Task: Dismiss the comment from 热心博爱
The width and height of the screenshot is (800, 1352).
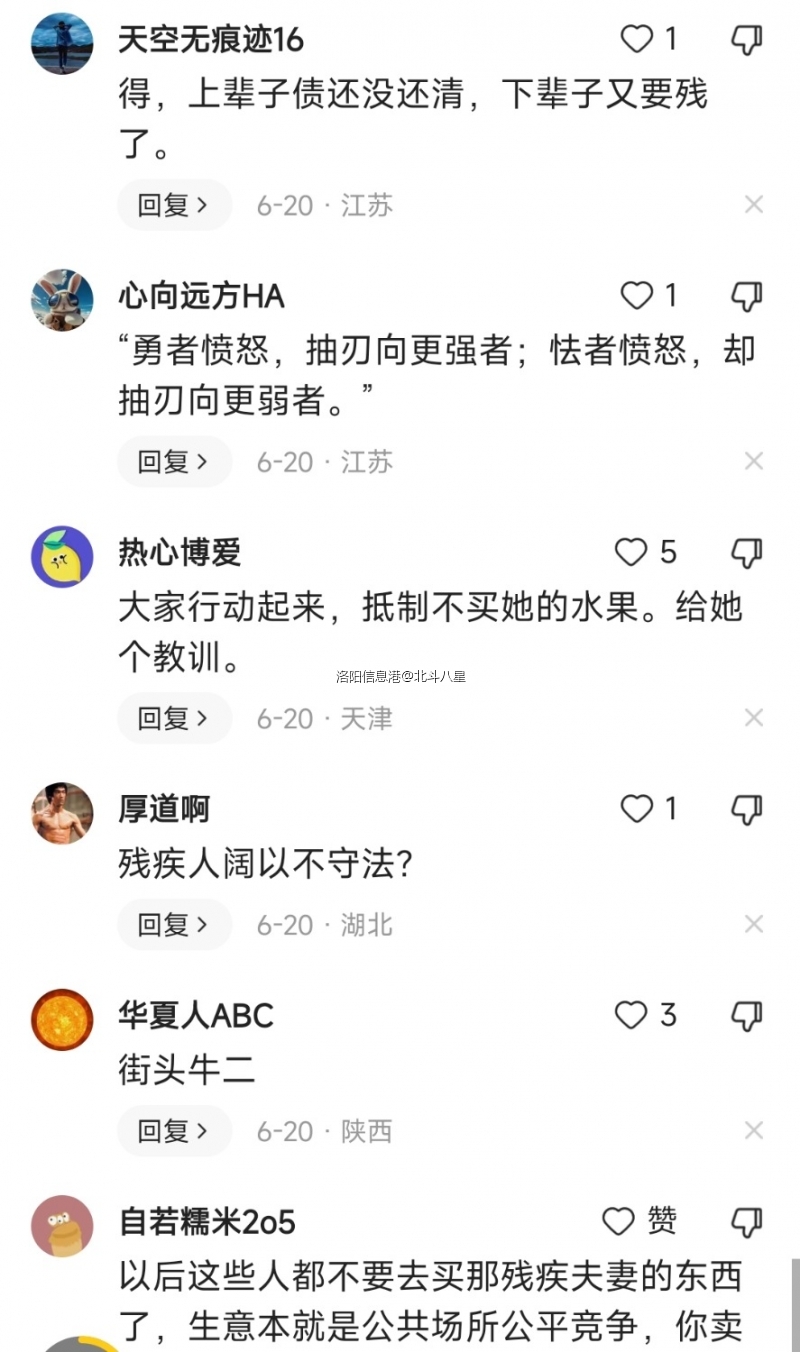Action: 754,718
